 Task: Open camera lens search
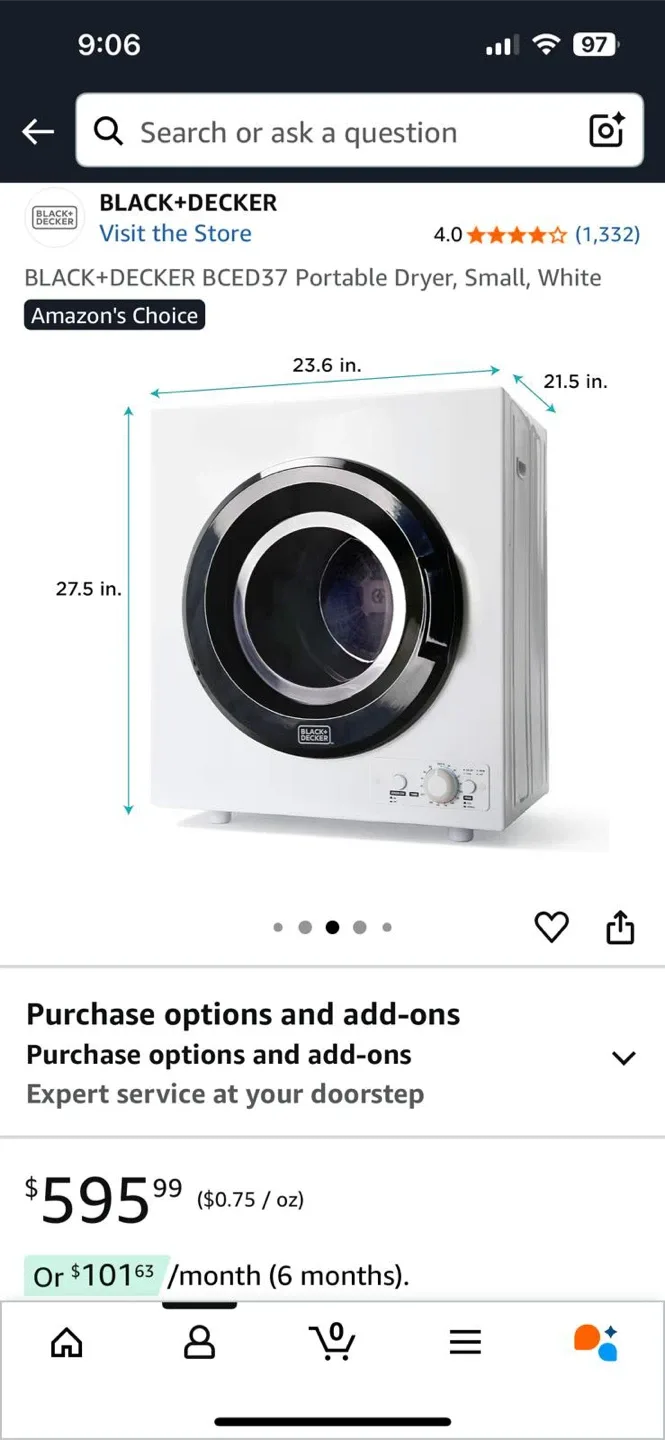click(x=607, y=131)
